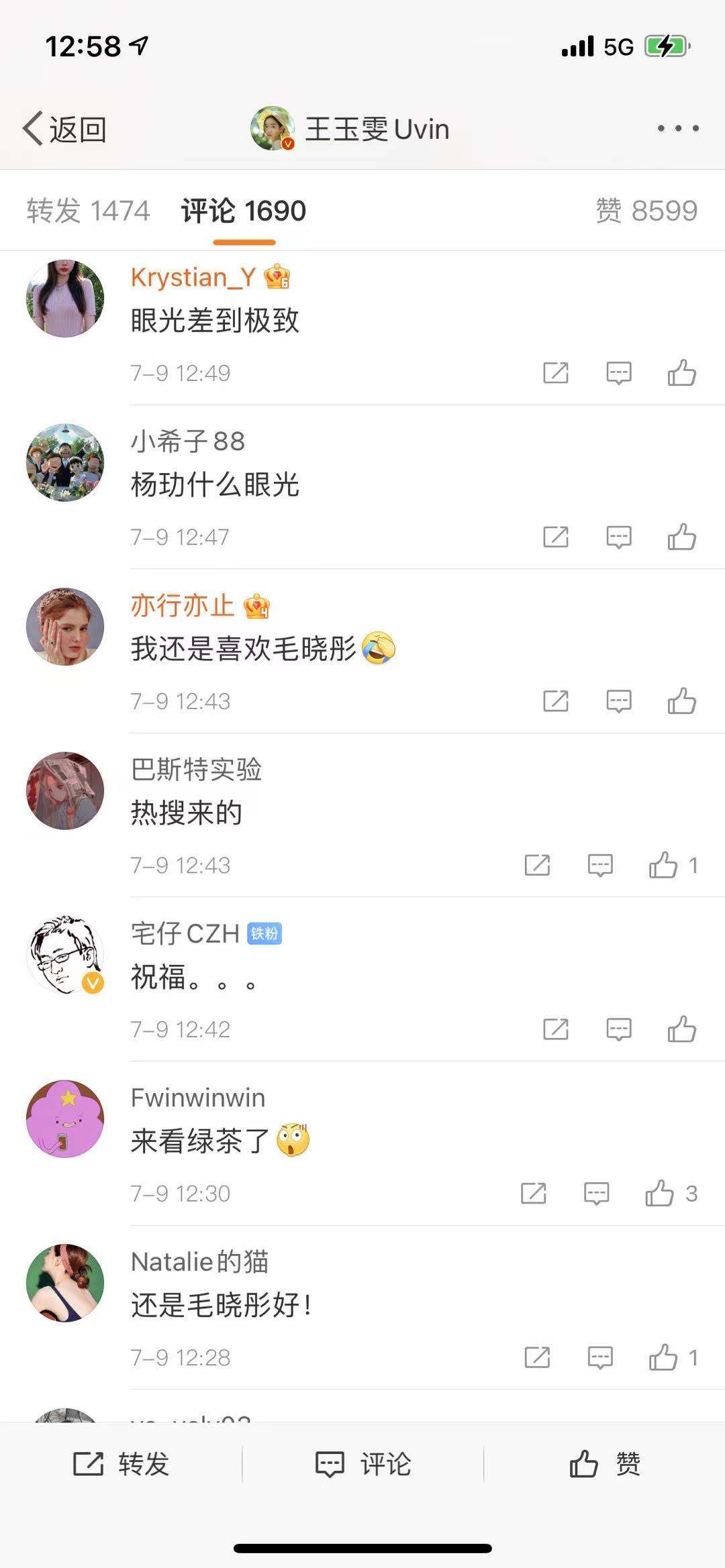The width and height of the screenshot is (725, 1568).
Task: Open 亦行亦止 username link
Action: 182,606
